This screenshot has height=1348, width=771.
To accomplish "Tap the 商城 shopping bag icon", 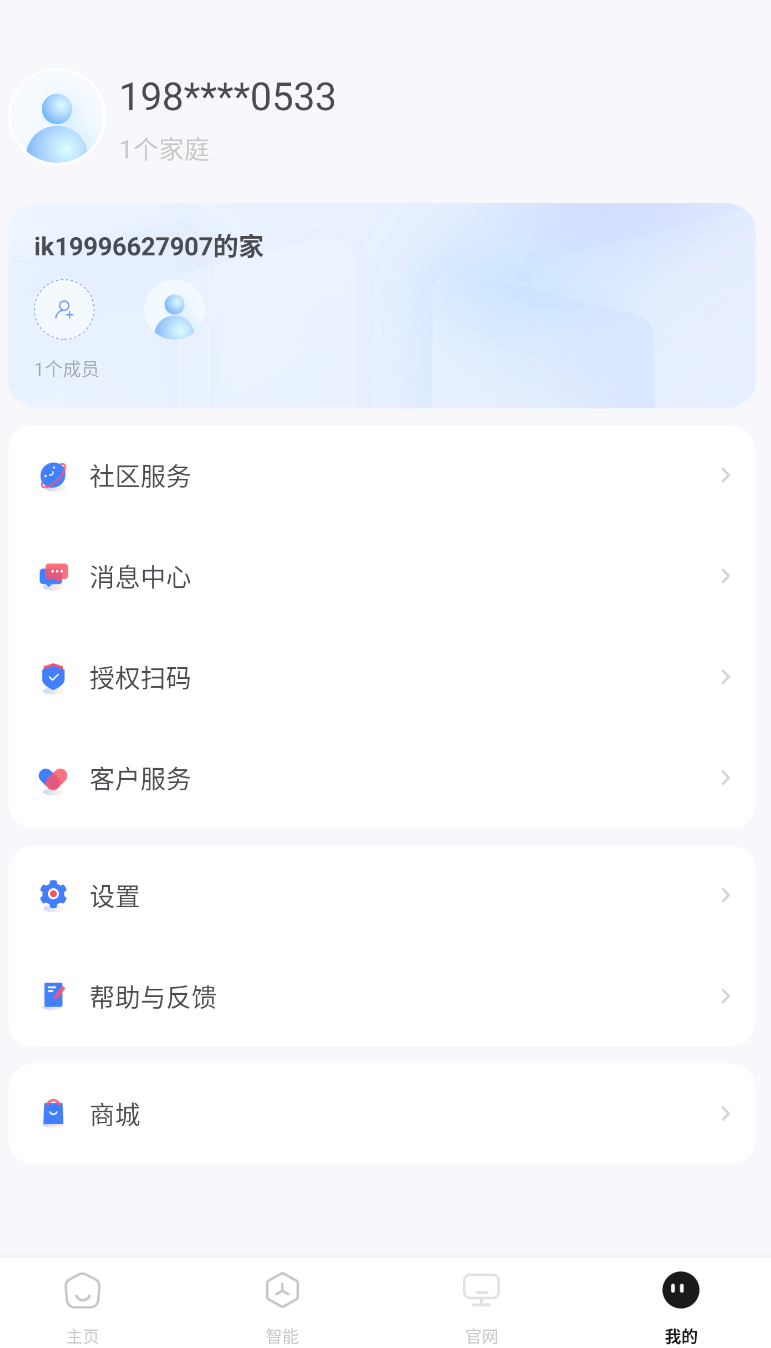I will [52, 1113].
